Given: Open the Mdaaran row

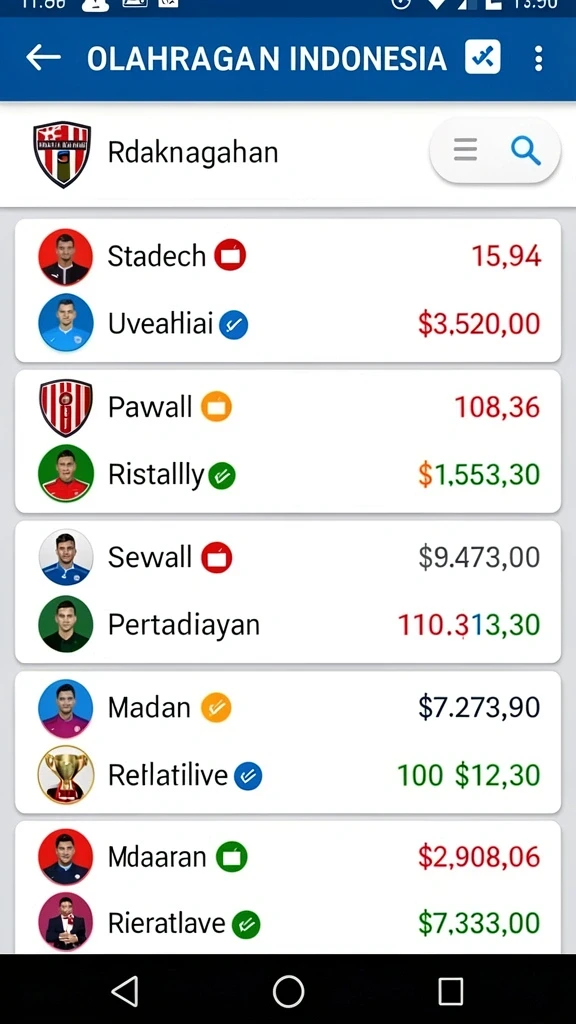Looking at the screenshot, I should (288, 857).
